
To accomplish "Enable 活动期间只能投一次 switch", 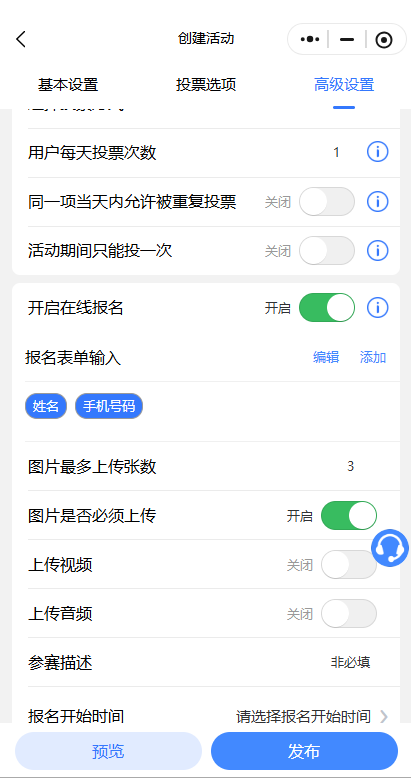I will pyautogui.click(x=327, y=251).
